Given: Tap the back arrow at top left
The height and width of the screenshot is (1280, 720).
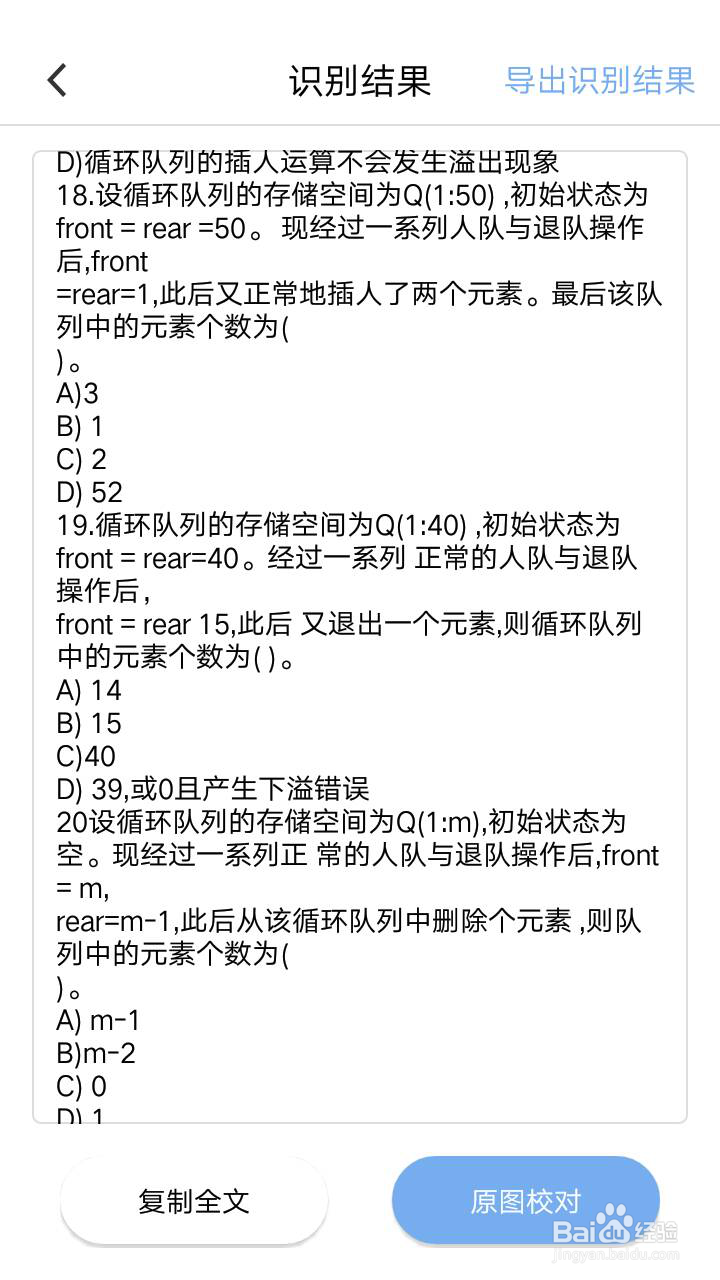Looking at the screenshot, I should click(56, 78).
